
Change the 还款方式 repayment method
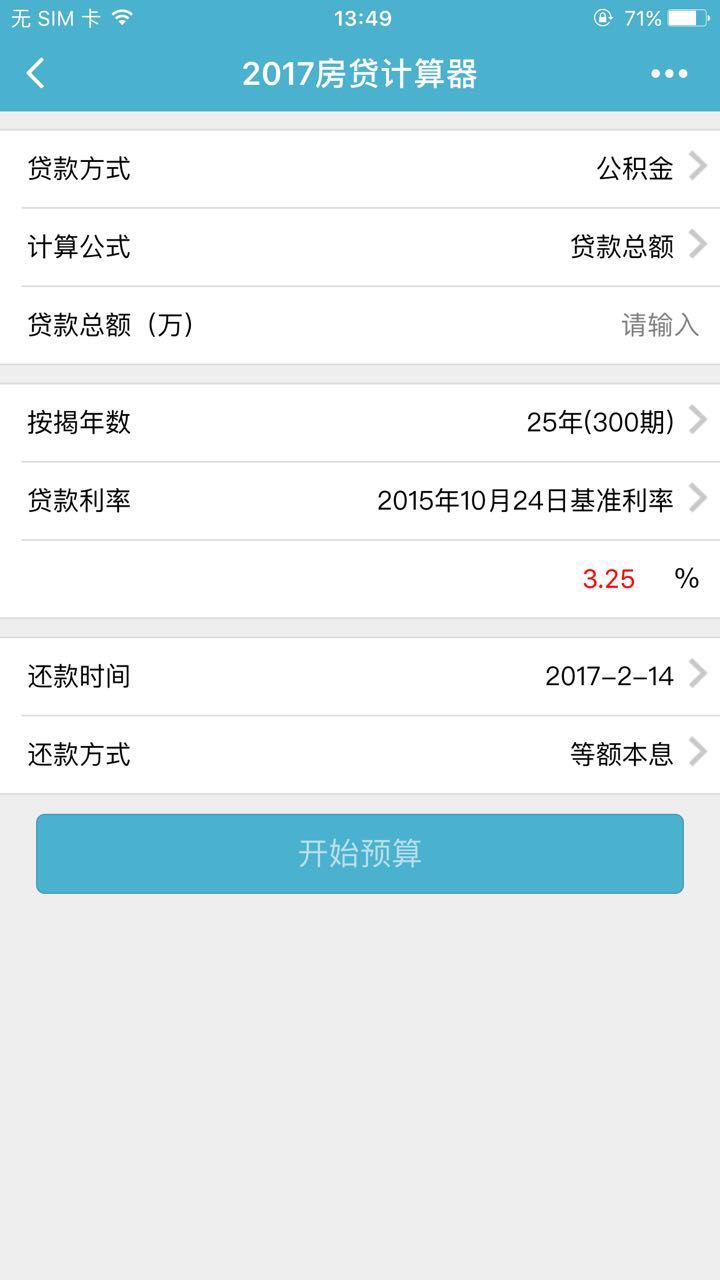tap(360, 754)
